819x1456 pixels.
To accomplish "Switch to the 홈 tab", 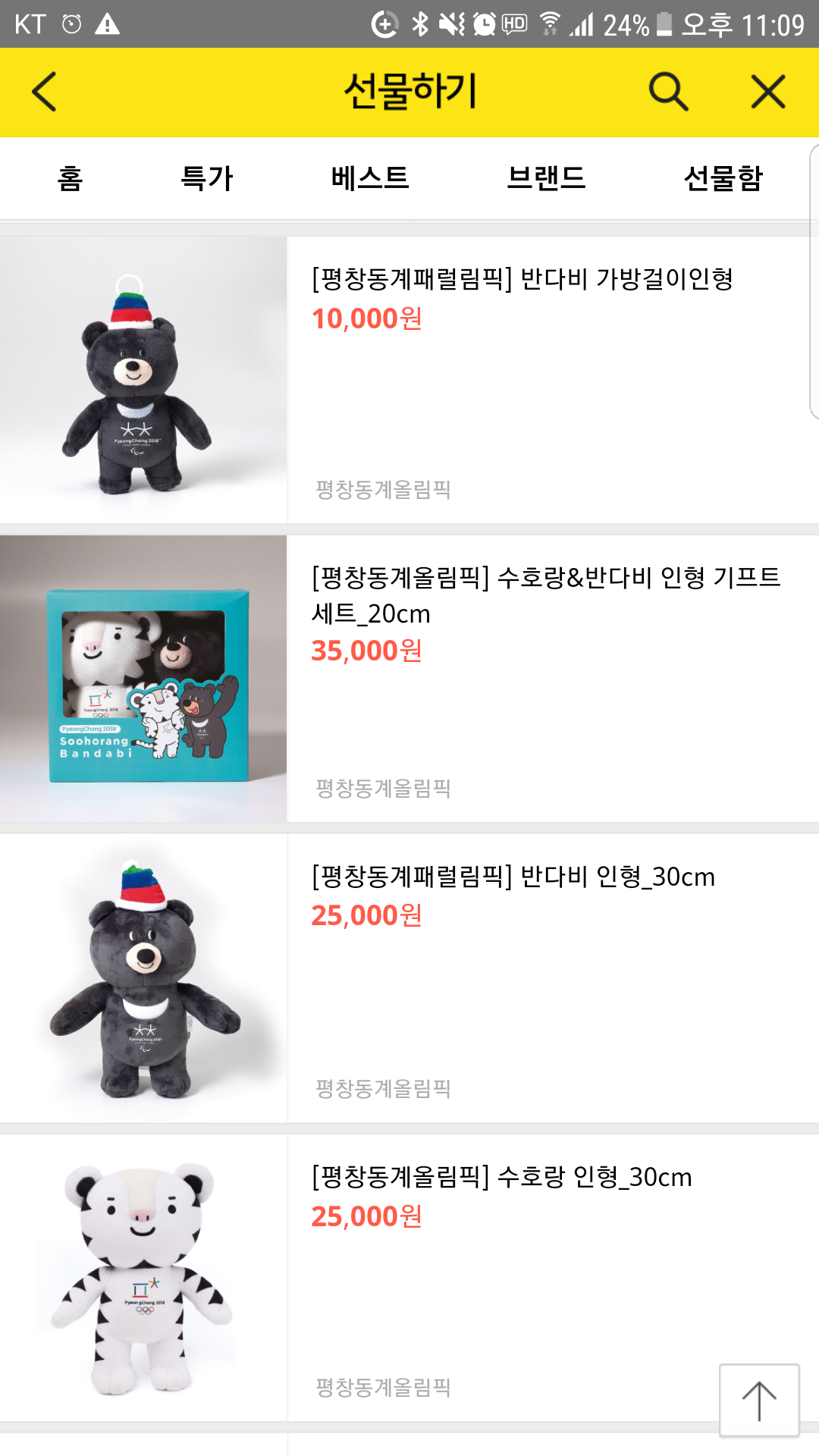I will [70, 179].
